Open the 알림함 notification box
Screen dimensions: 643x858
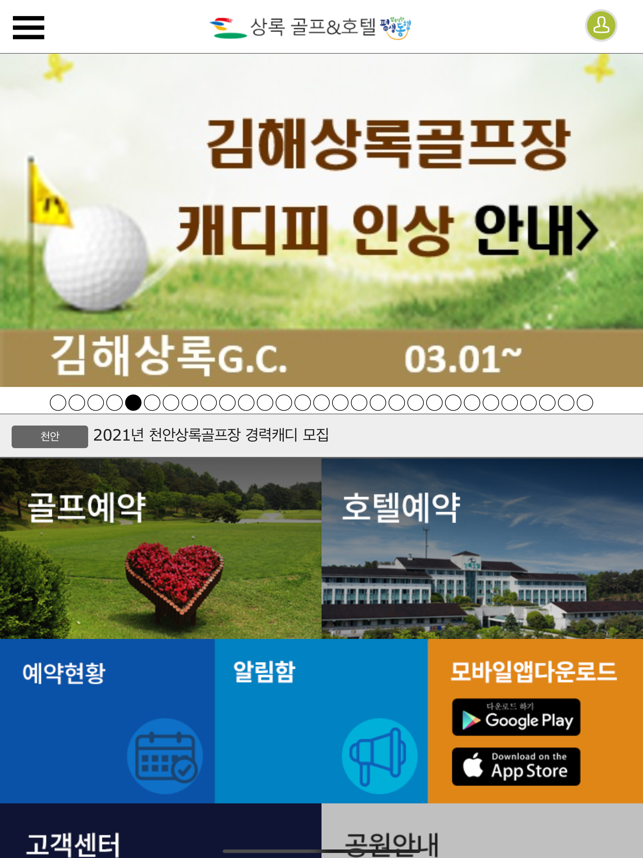321,721
